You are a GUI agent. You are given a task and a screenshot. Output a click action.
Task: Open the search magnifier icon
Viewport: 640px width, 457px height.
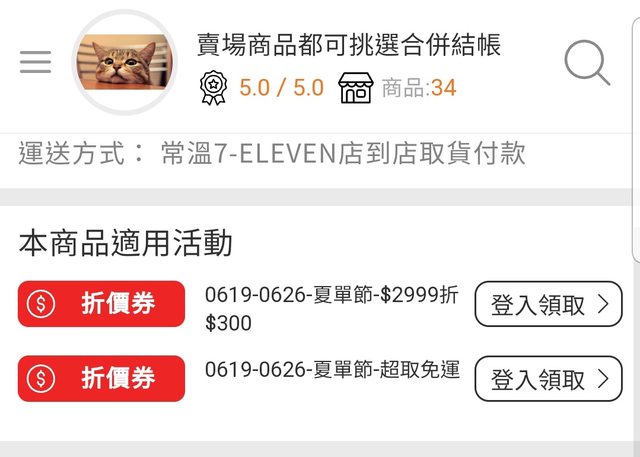[587, 63]
